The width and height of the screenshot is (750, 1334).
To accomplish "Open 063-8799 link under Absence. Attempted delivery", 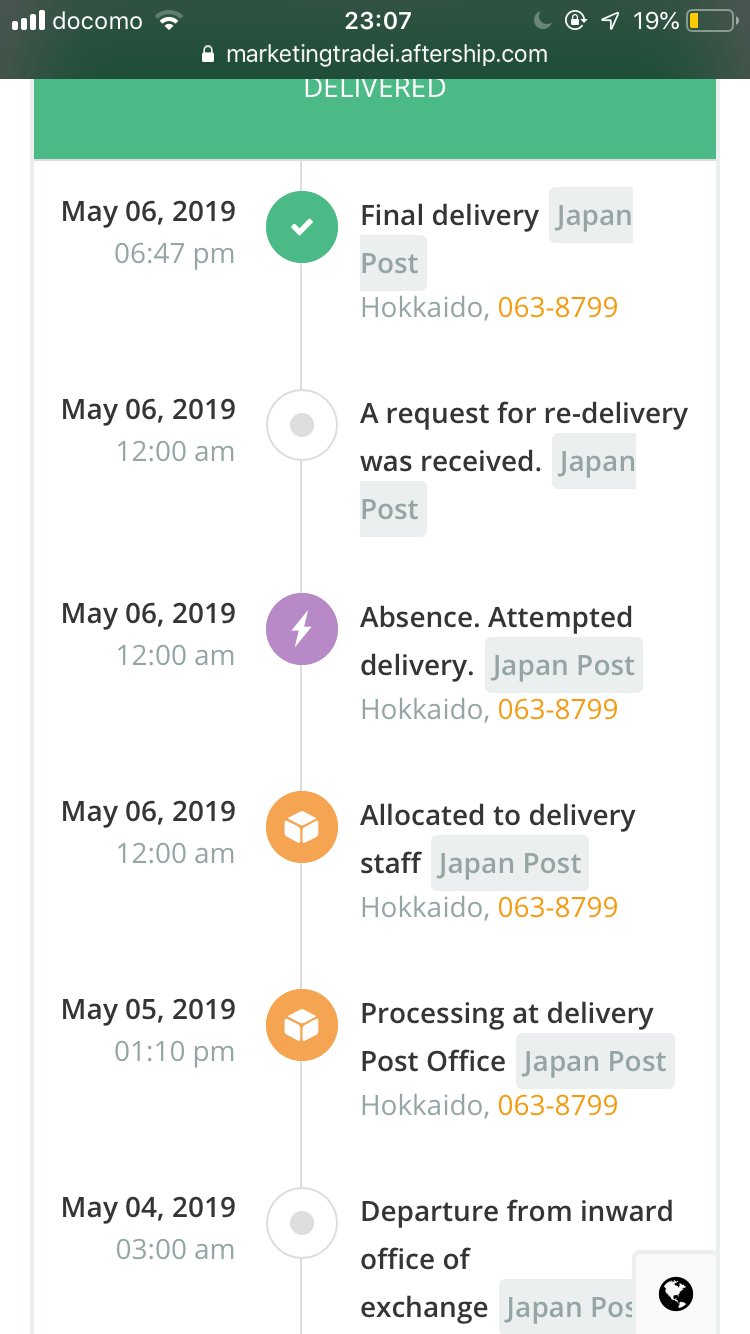I will (558, 709).
